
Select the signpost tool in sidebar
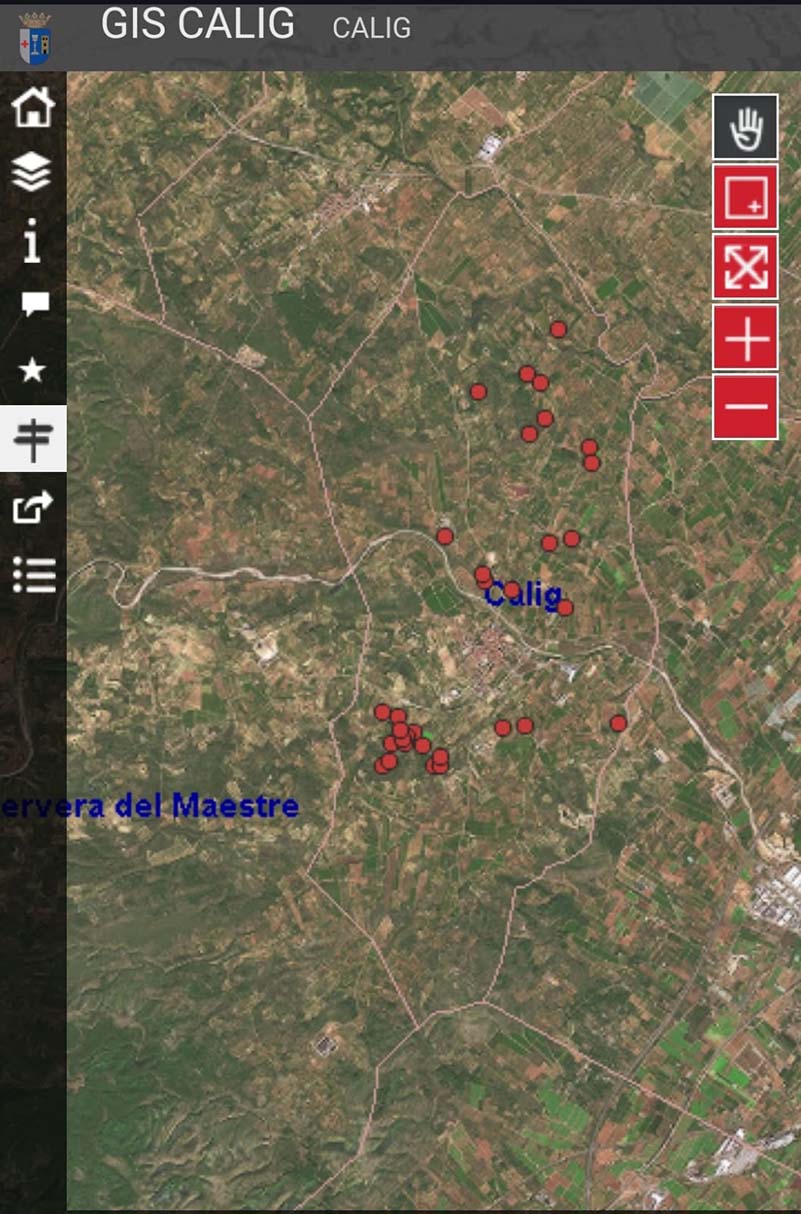[33, 438]
